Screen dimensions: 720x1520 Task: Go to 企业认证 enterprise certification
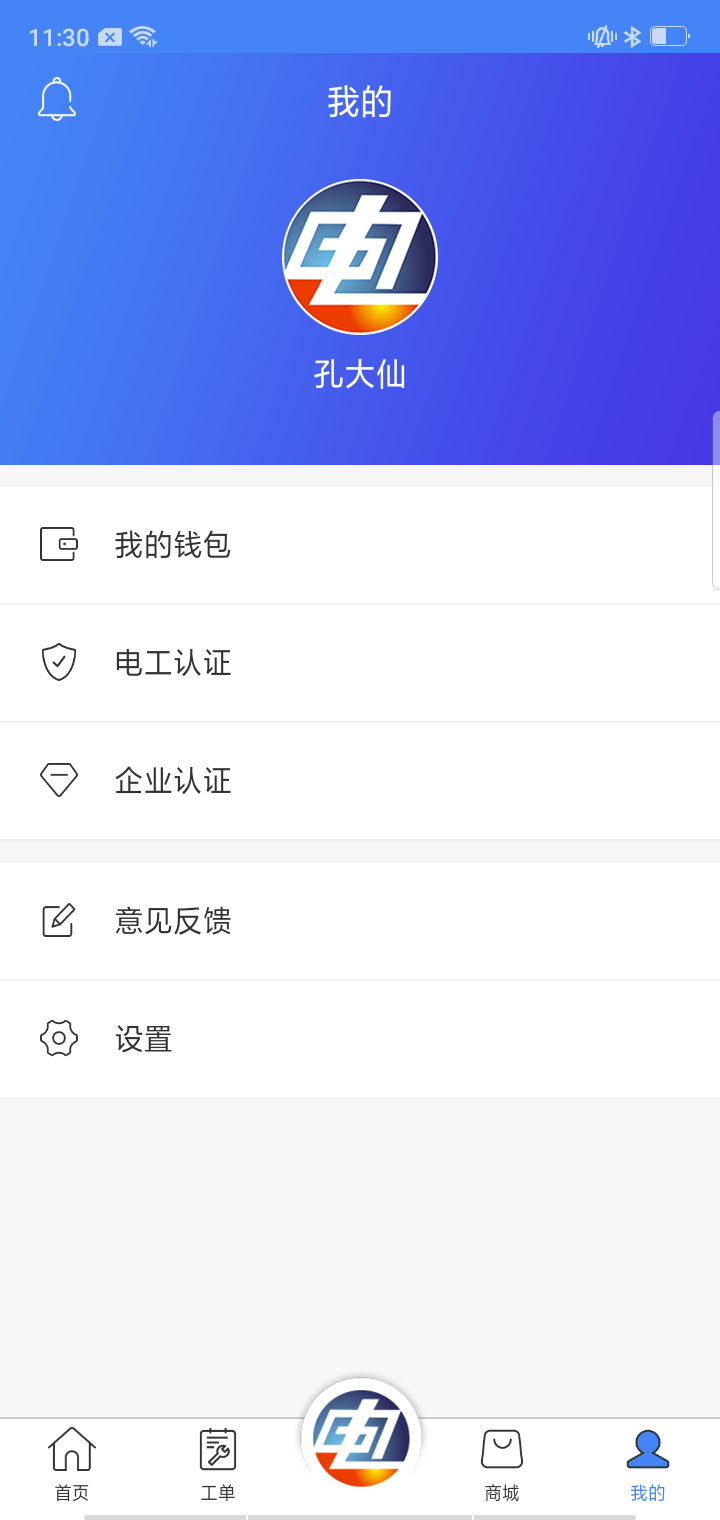tap(360, 781)
